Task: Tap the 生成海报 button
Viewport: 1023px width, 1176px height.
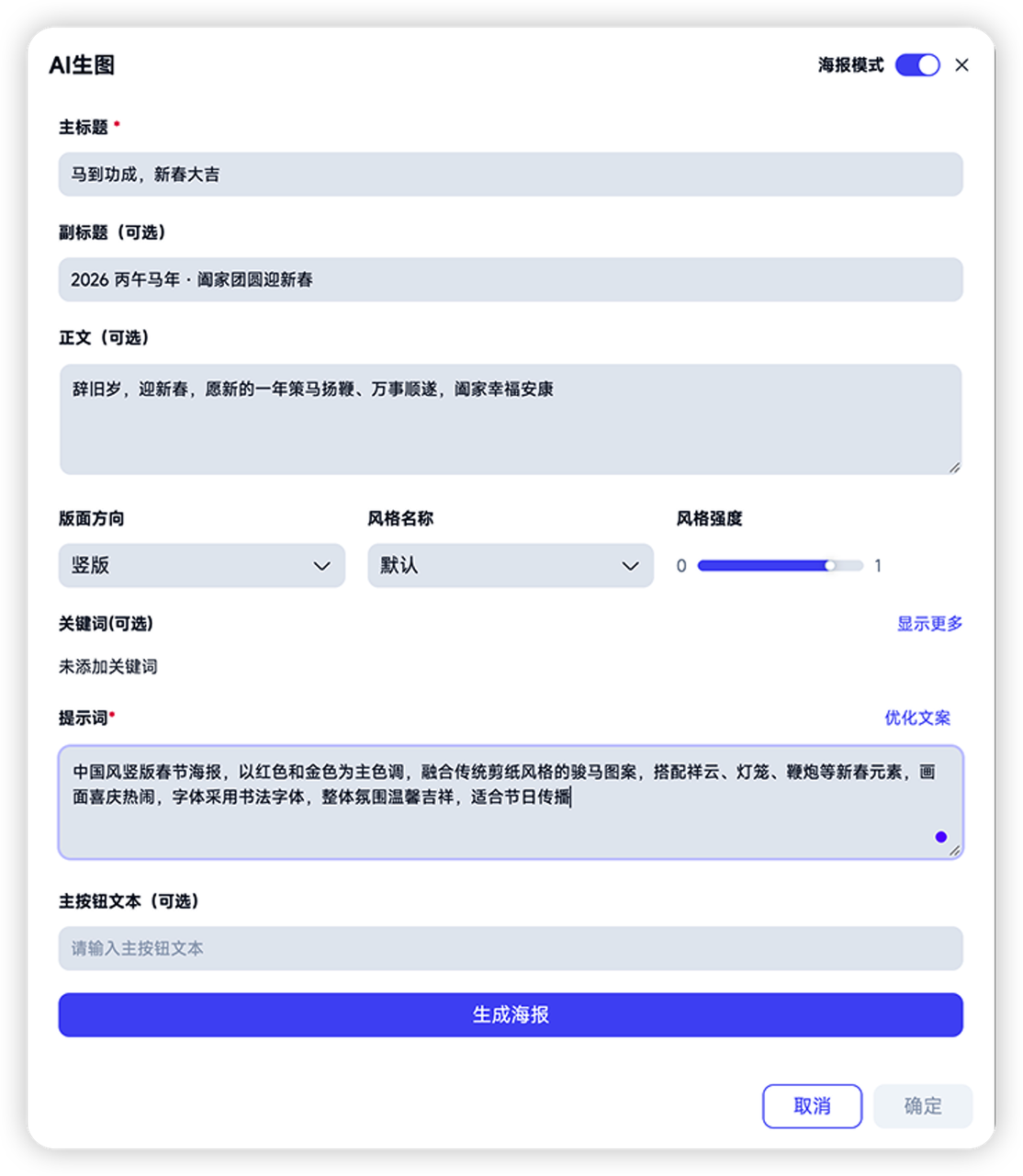Action: pyautogui.click(x=510, y=1014)
